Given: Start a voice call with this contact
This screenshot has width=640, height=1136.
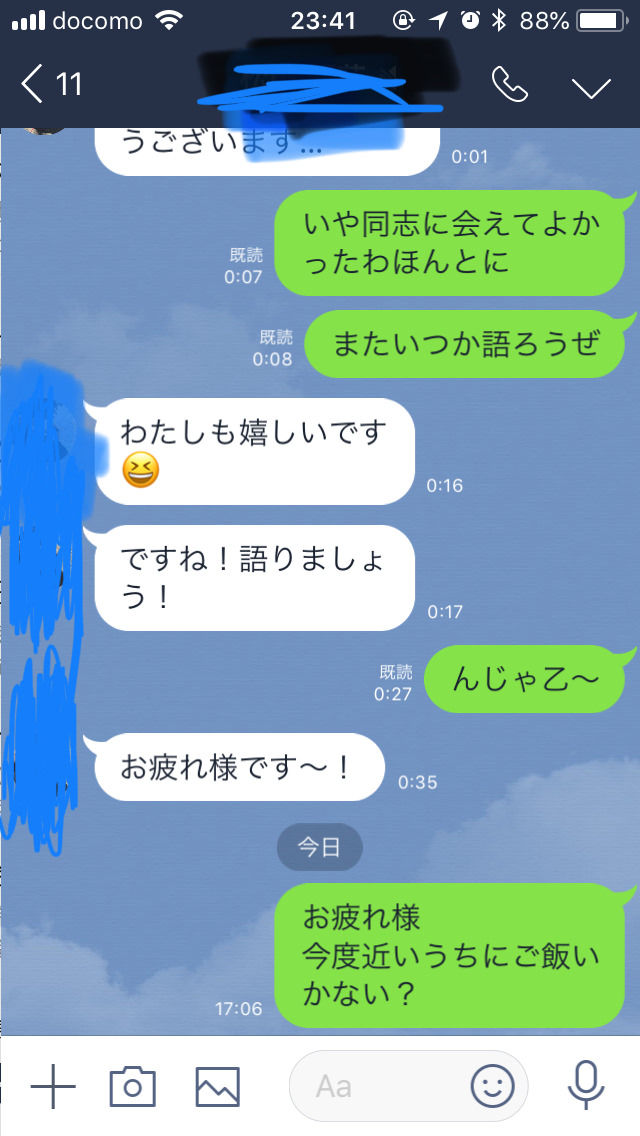Looking at the screenshot, I should click(509, 86).
